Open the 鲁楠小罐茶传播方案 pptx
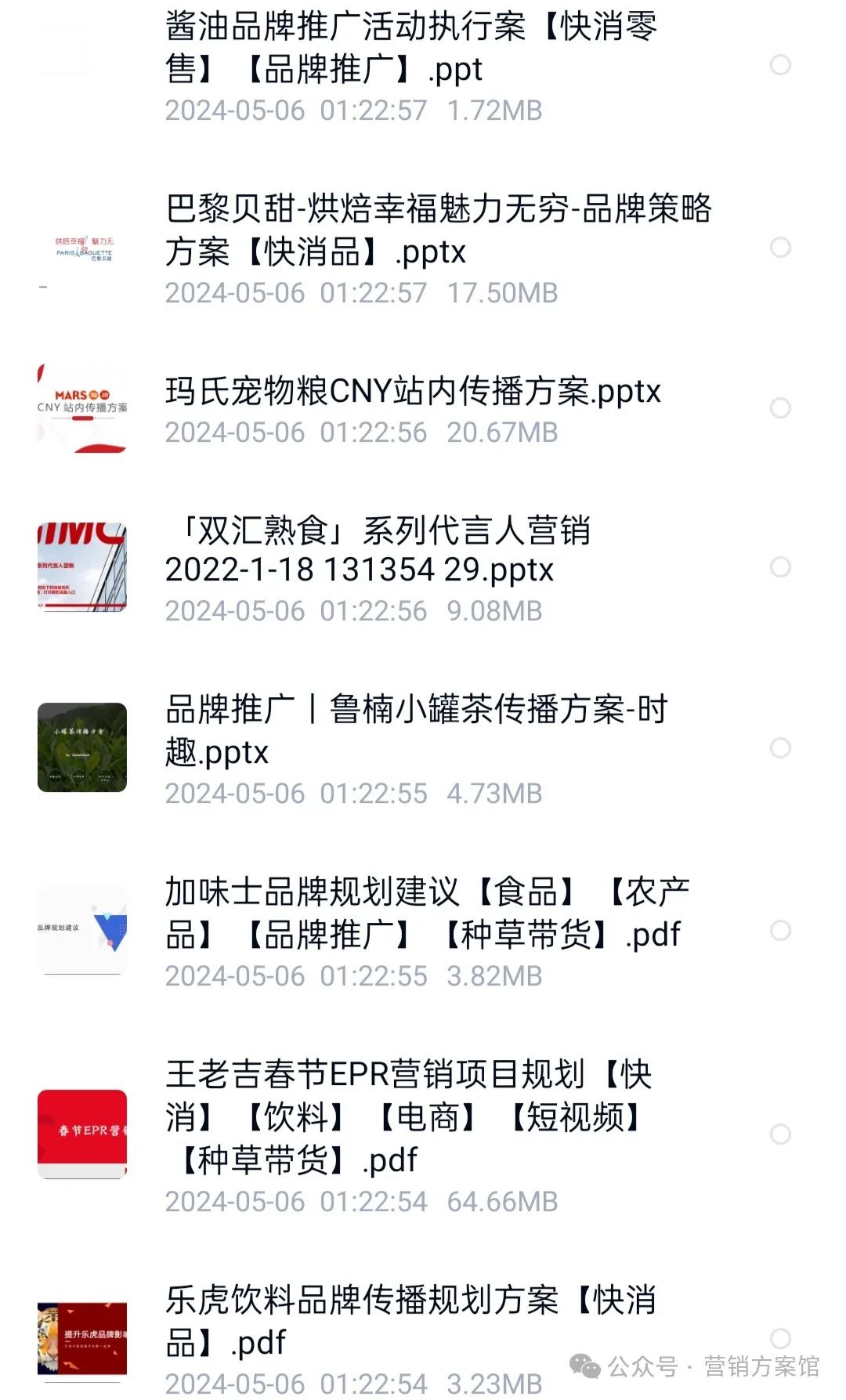Viewport: 846px width, 1400px height. 416,730
